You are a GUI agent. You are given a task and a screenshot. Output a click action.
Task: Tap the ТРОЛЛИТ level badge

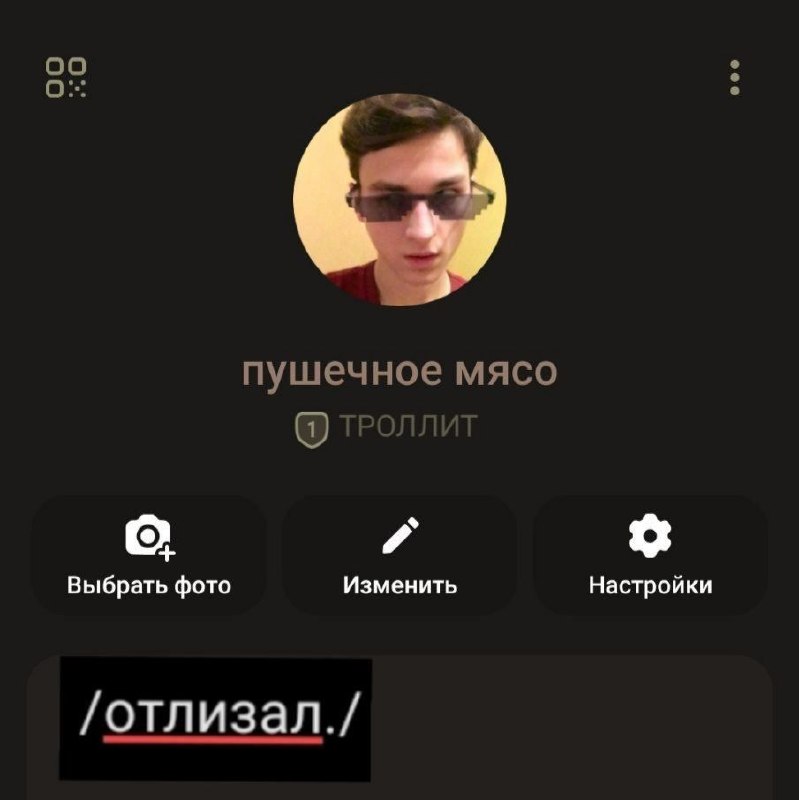tap(386, 428)
